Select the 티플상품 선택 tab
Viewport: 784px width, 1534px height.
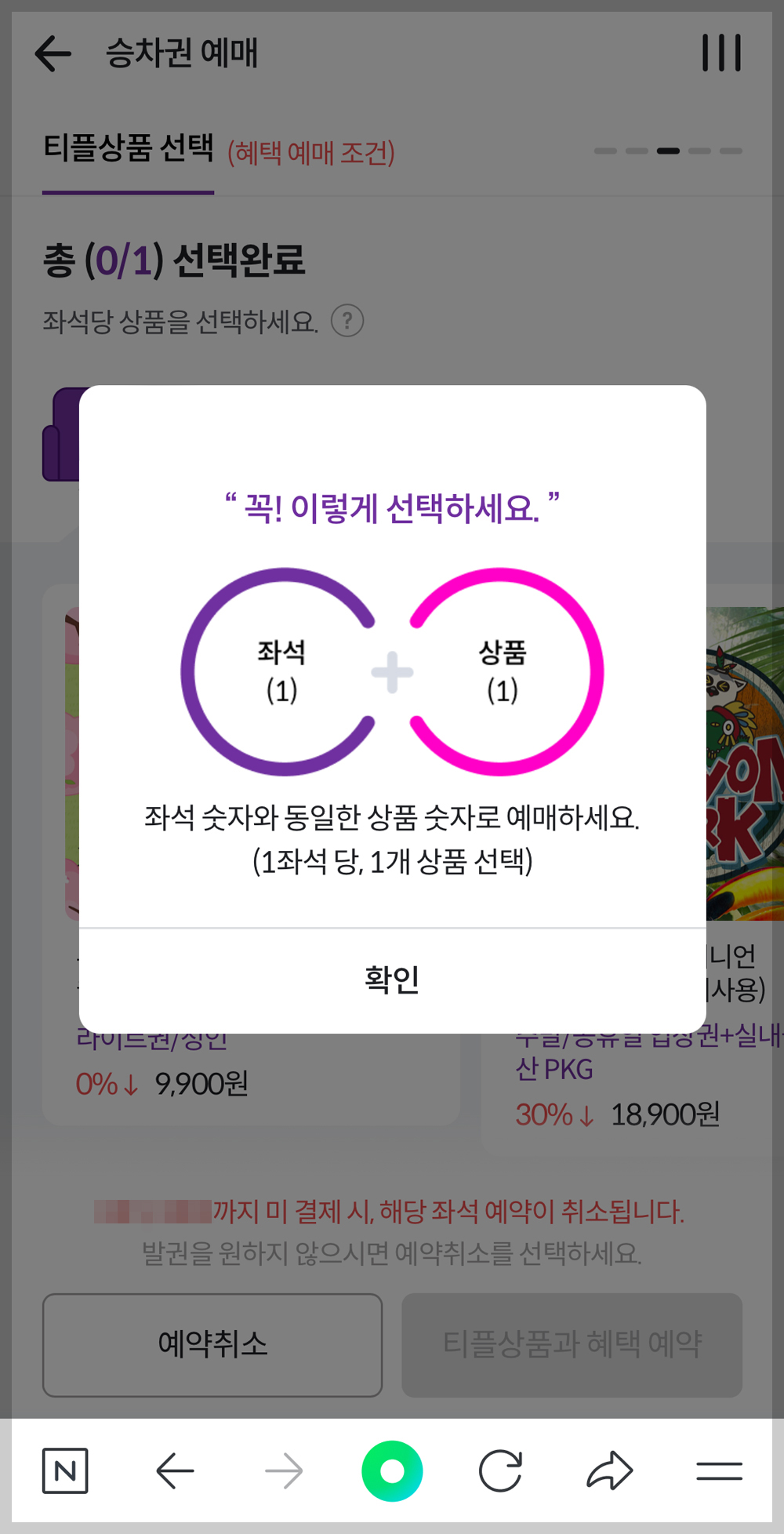point(129,149)
